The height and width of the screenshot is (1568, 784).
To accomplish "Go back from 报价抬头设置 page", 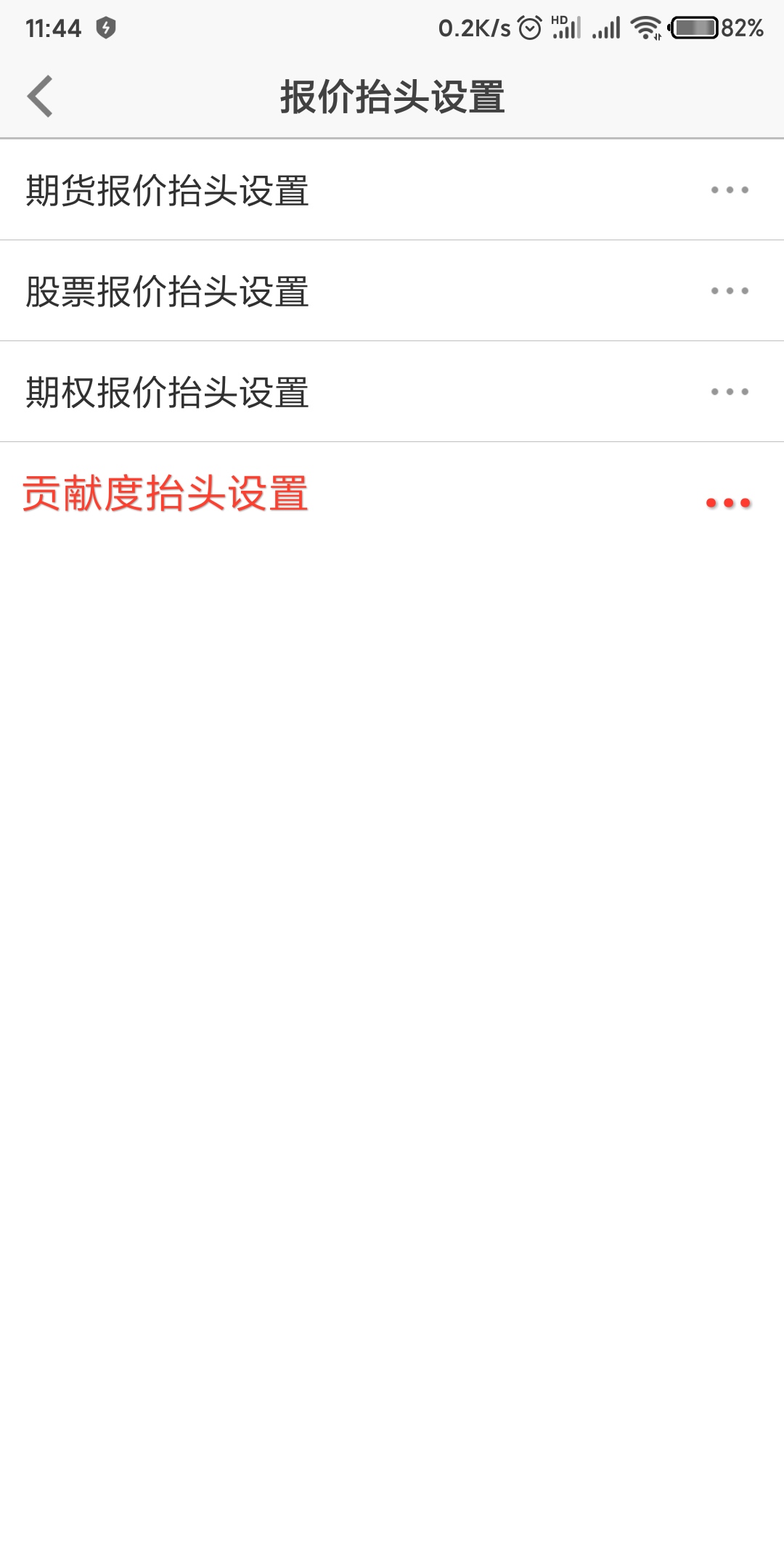I will [40, 96].
